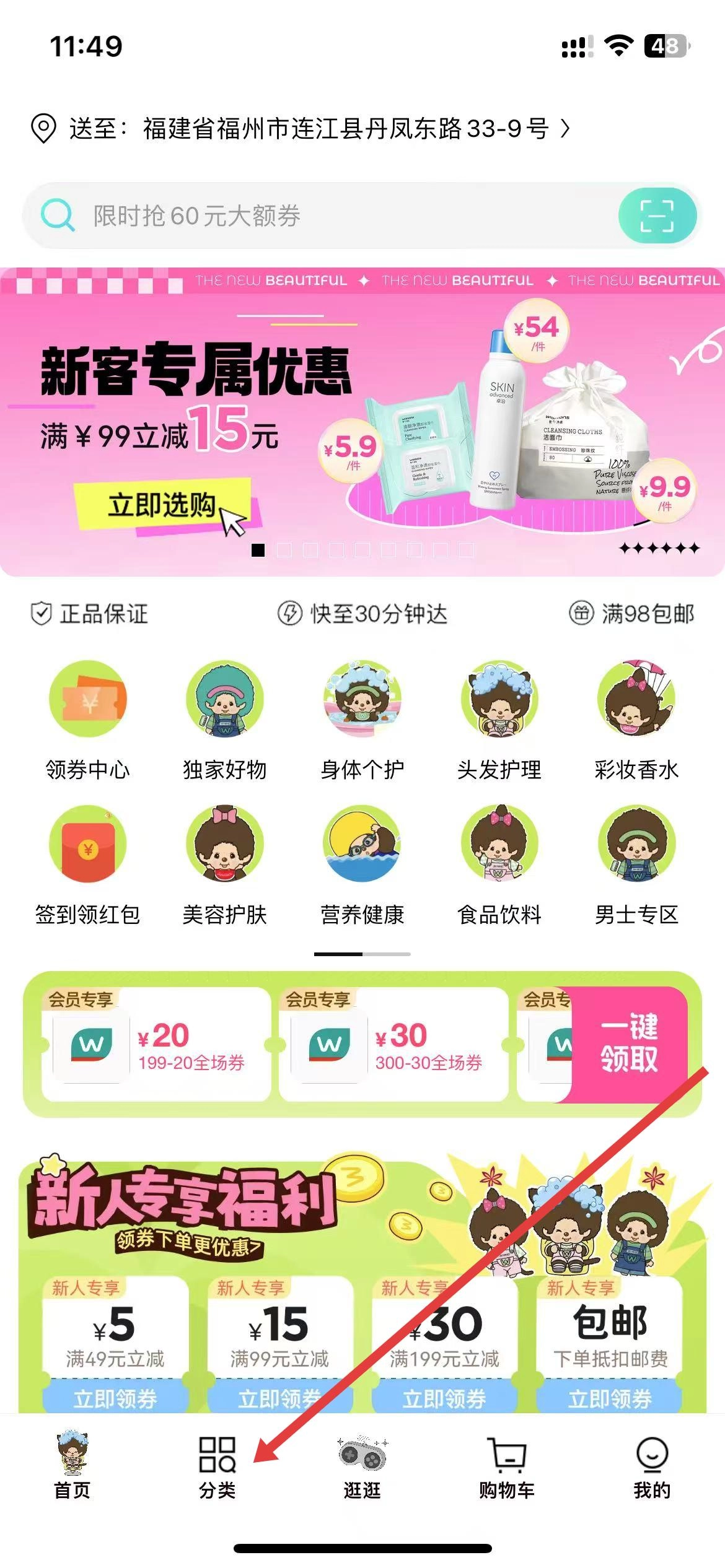Claim the ¥5 新人专享 coupon
Image resolution: width=725 pixels, height=1568 pixels.
115,1398
